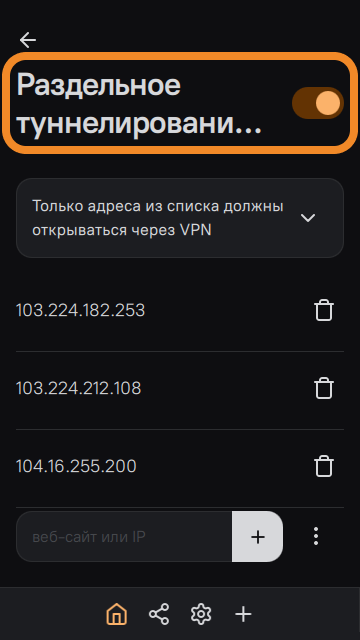Add the entered address with plus button
Screen dimensions: 360x640
pyautogui.click(x=258, y=536)
